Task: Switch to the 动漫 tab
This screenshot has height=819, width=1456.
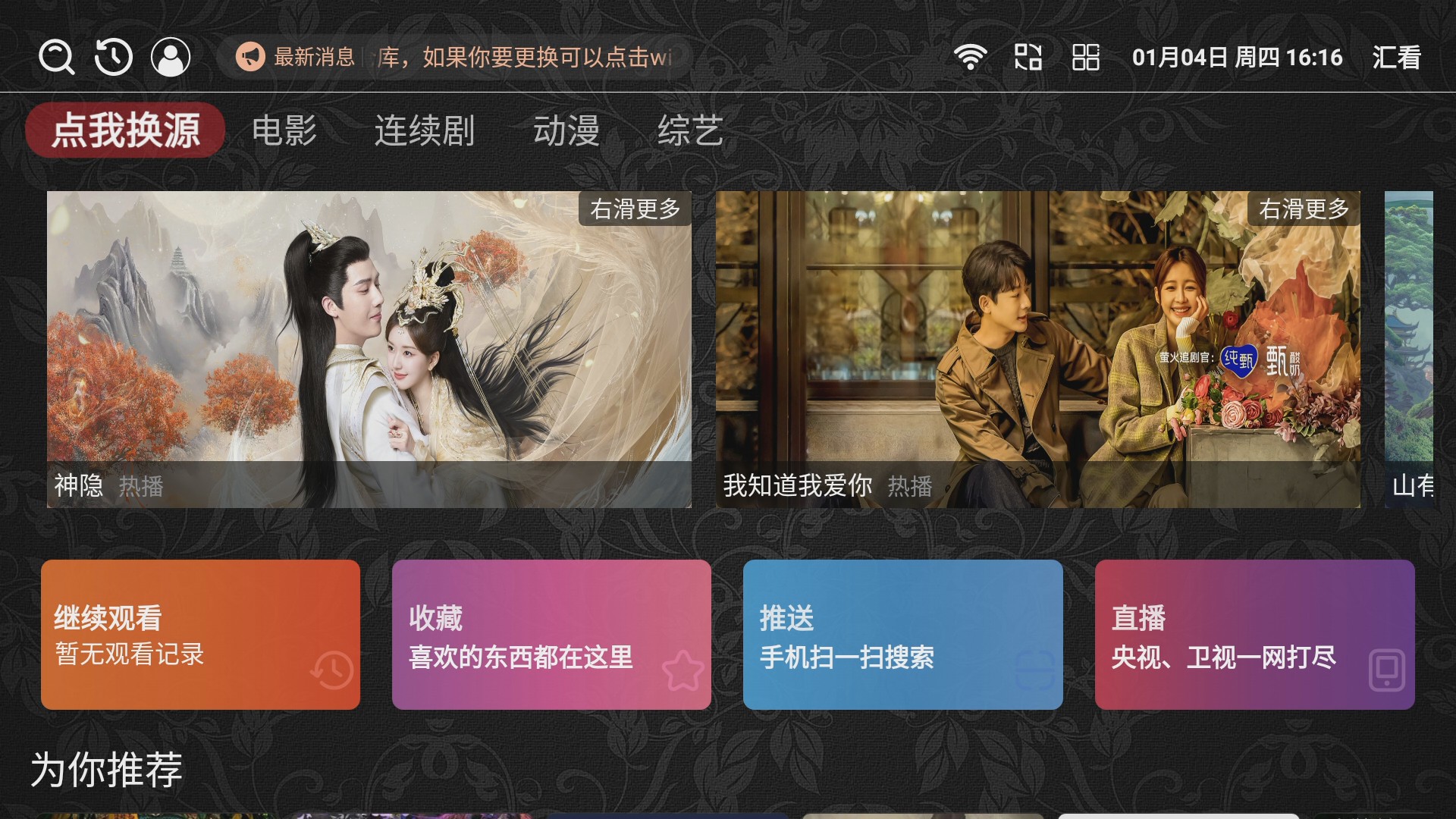Action: pos(566,130)
